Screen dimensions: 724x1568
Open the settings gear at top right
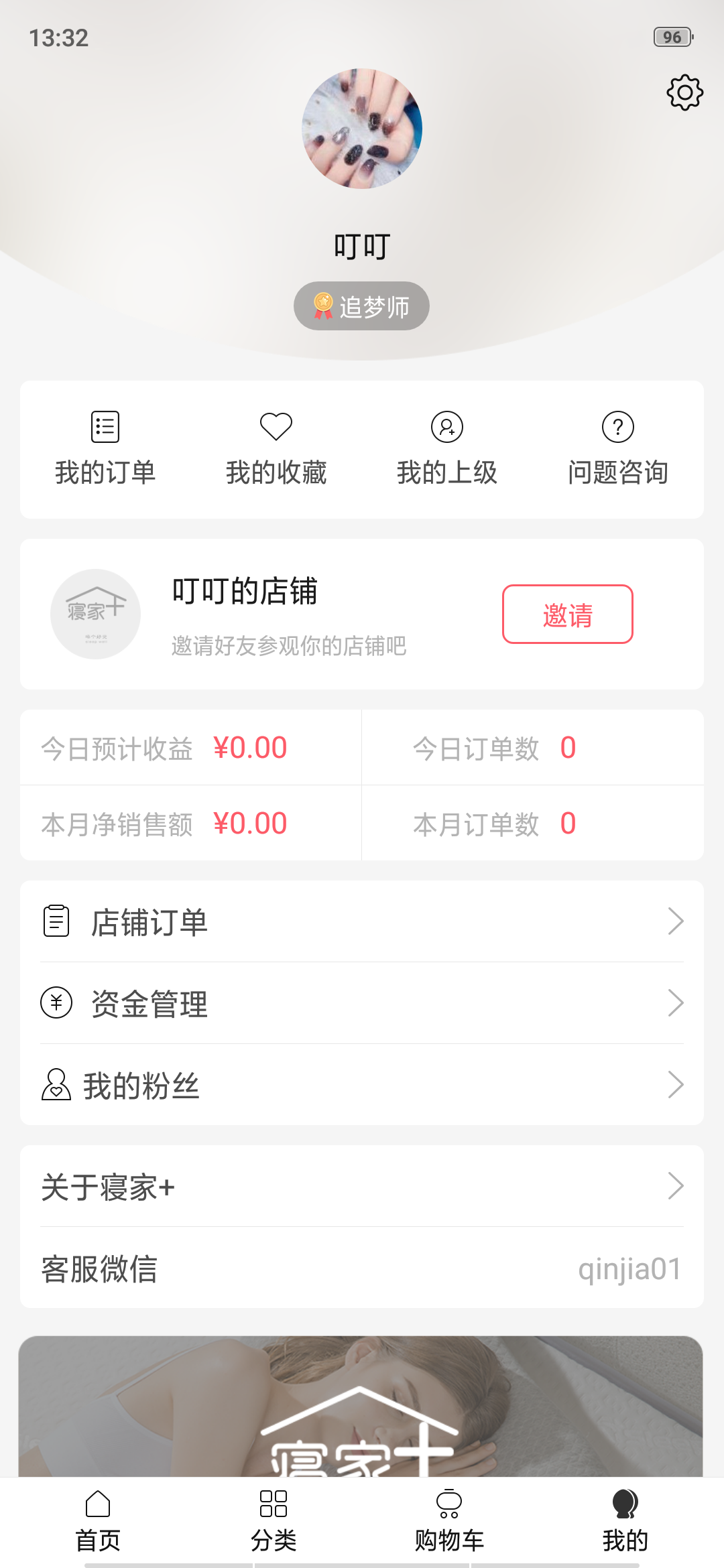point(683,93)
